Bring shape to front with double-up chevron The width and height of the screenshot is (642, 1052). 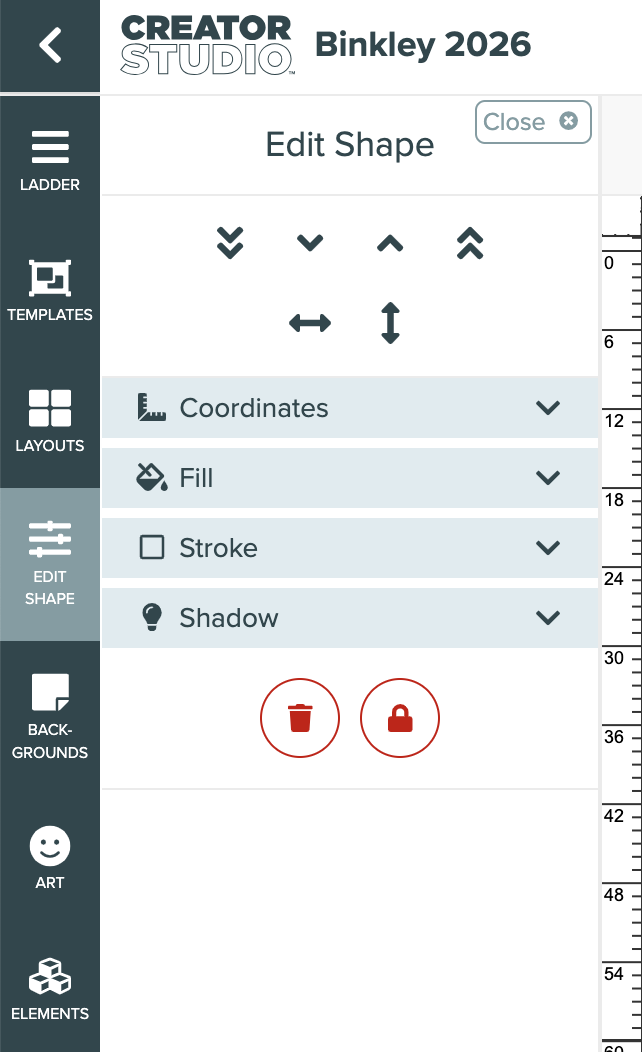coord(470,243)
